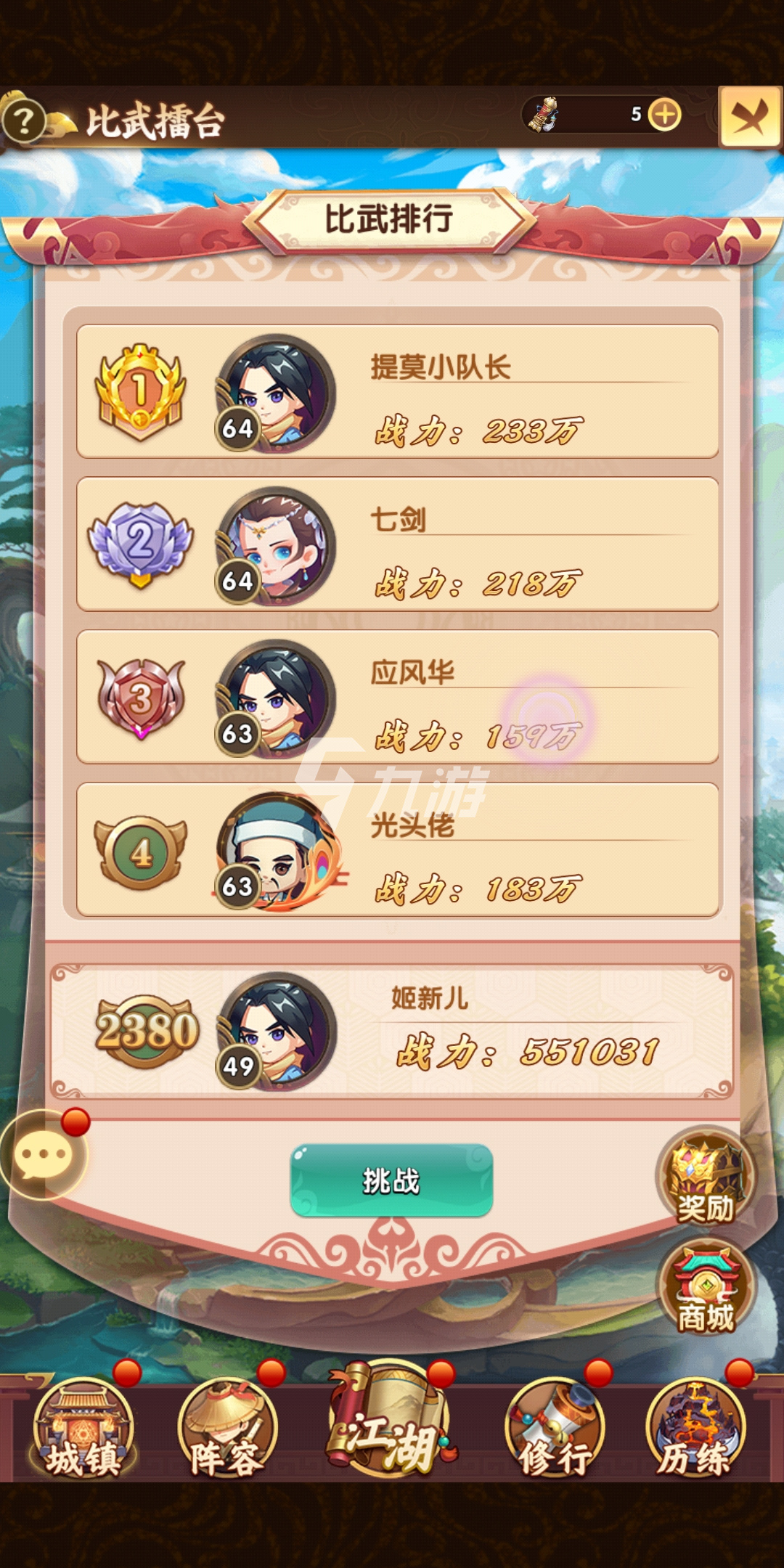This screenshot has height=1568, width=784.
Task: Switch to the 城镇 tab
Action: 83,1430
